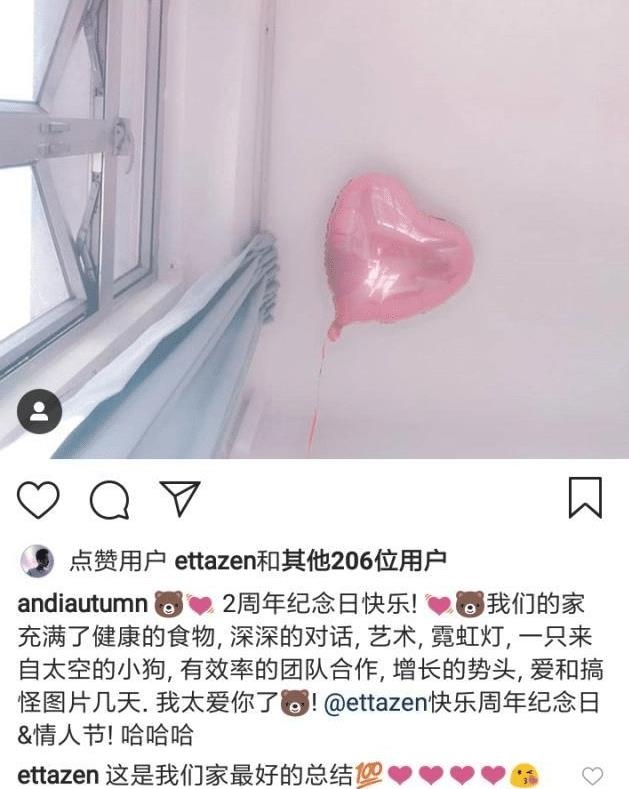The image size is (629, 789).
Task: Open andiautumn's profile from the caption
Action: [83, 604]
